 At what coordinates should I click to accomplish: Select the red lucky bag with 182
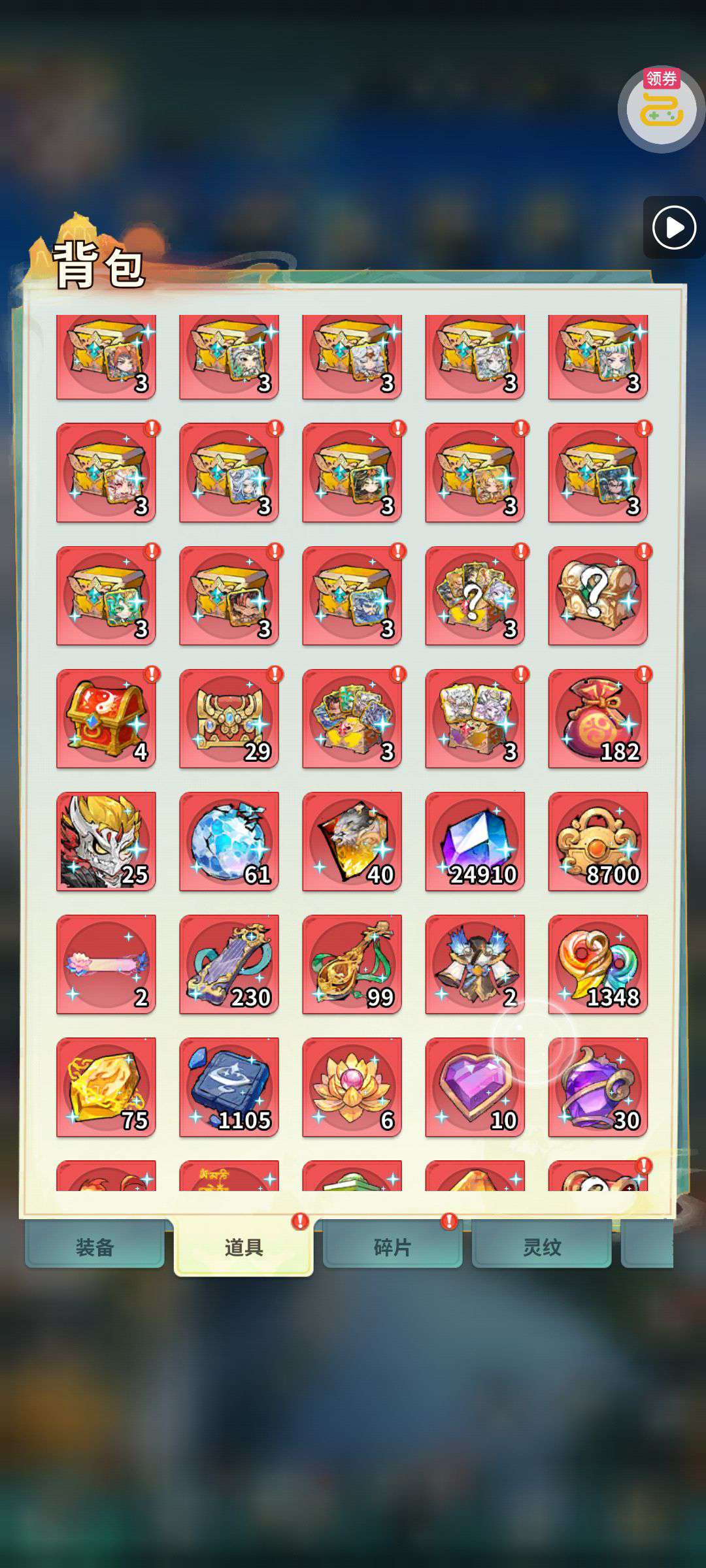click(x=597, y=719)
